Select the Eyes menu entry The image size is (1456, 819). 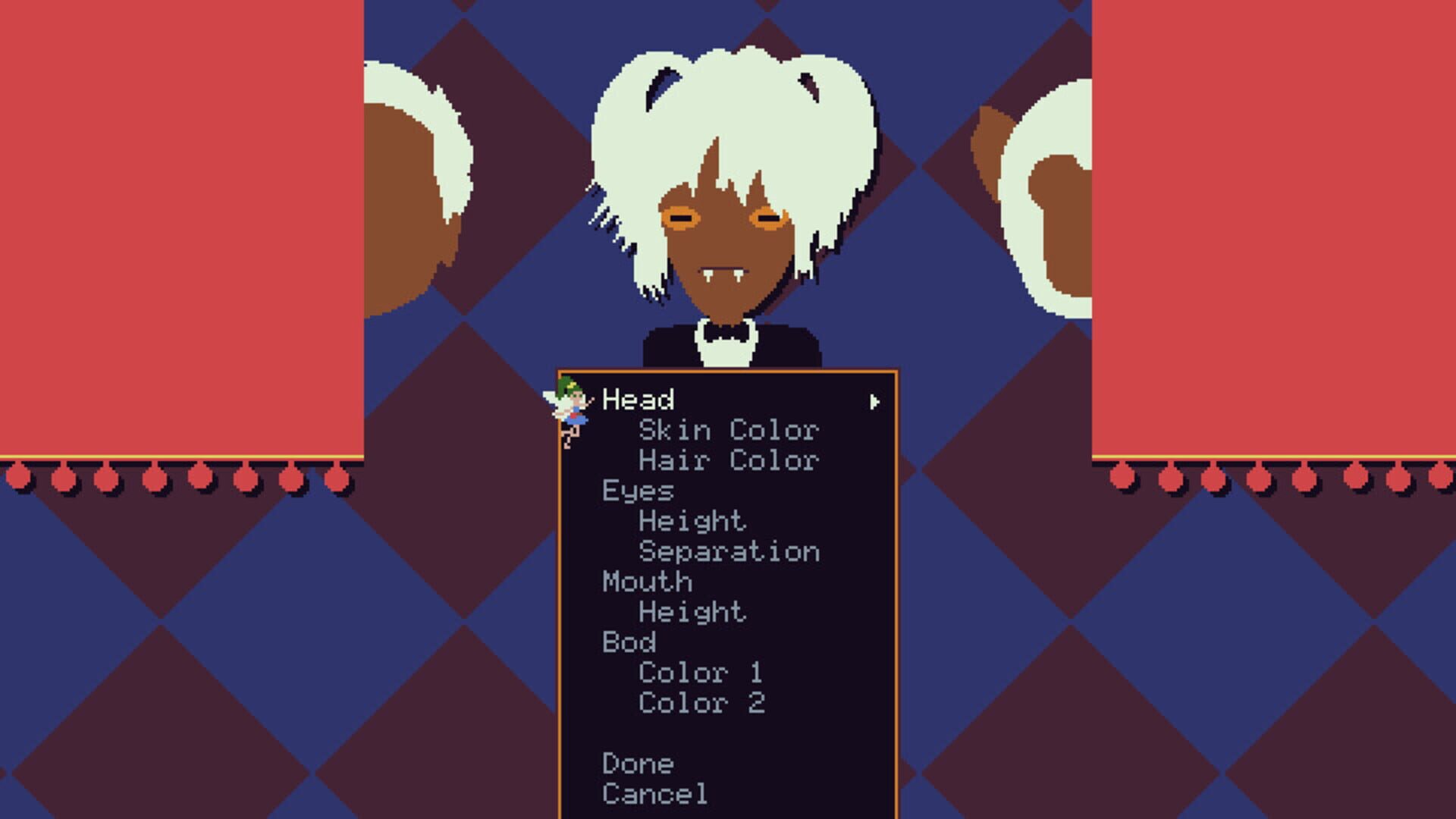coord(638,491)
